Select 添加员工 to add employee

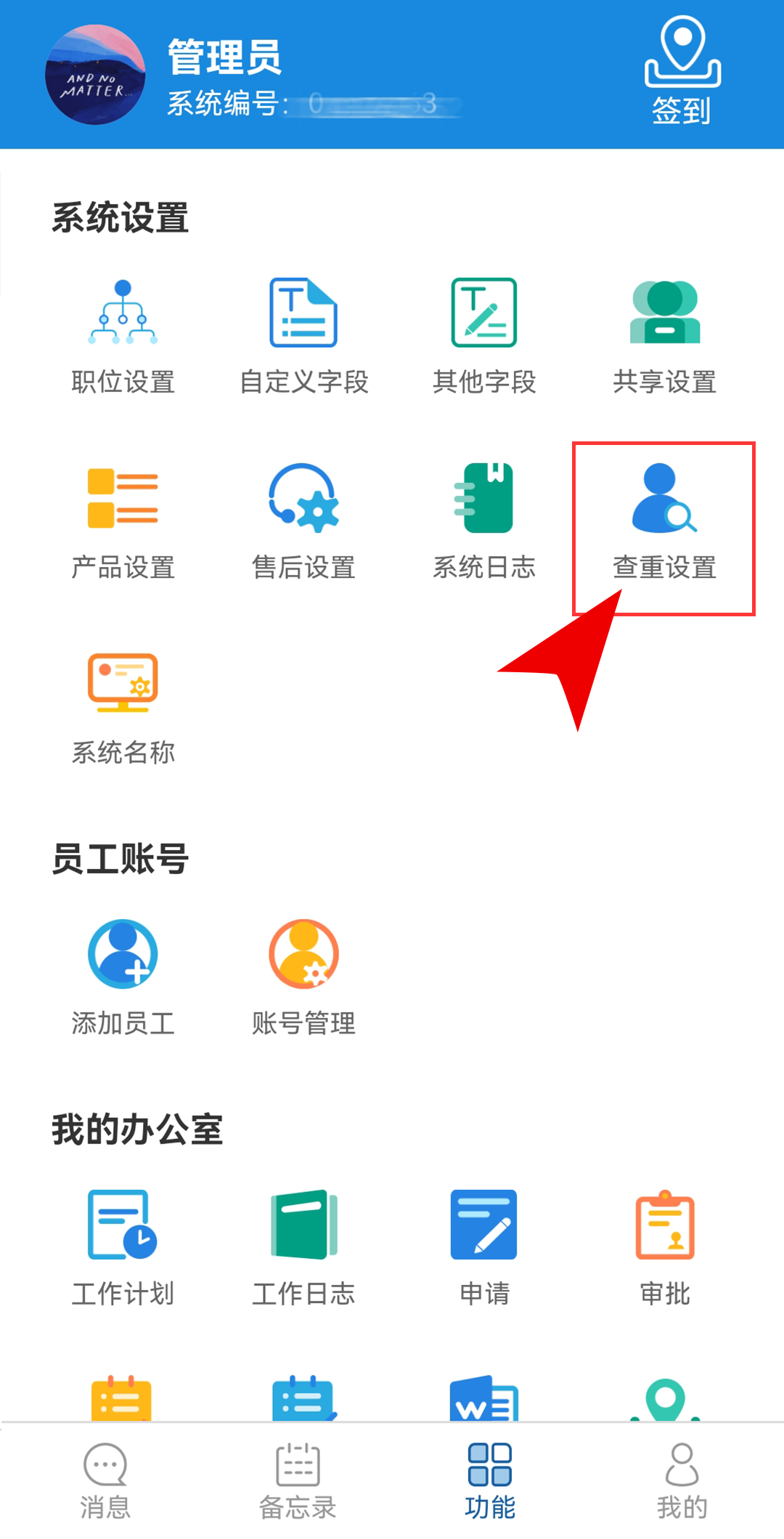point(123,977)
